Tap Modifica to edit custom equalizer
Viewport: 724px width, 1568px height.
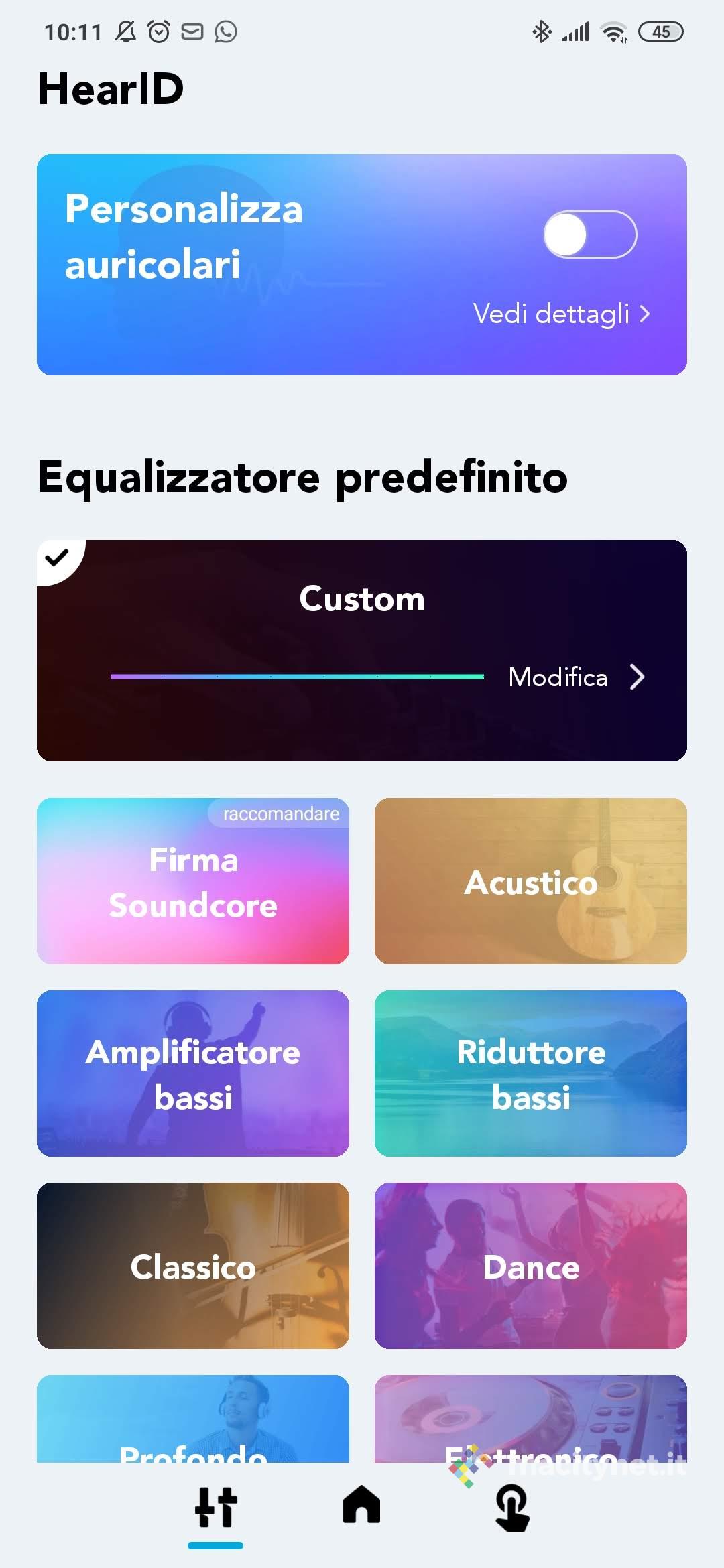(x=575, y=677)
